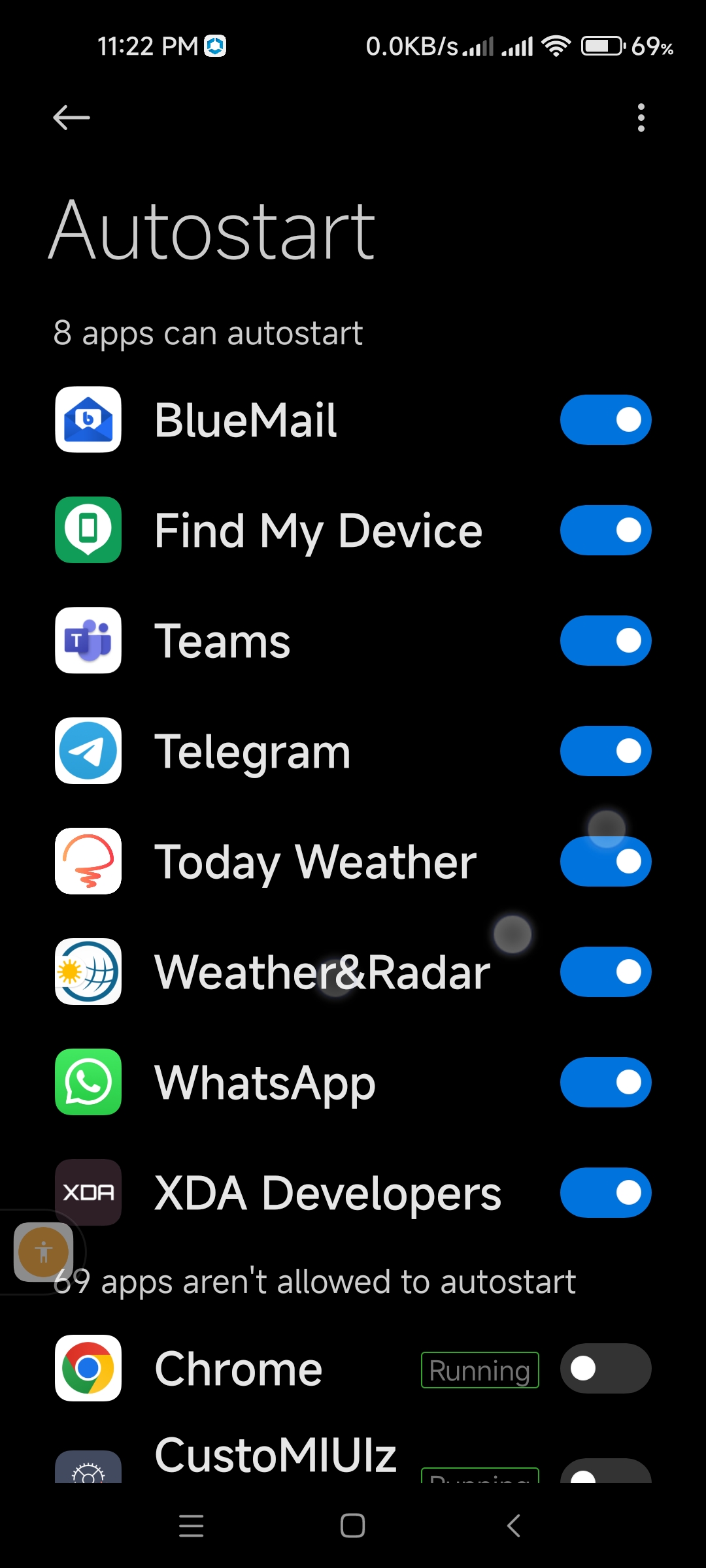Disable XDA Developers autostart
The height and width of the screenshot is (1568, 706).
click(x=605, y=1192)
